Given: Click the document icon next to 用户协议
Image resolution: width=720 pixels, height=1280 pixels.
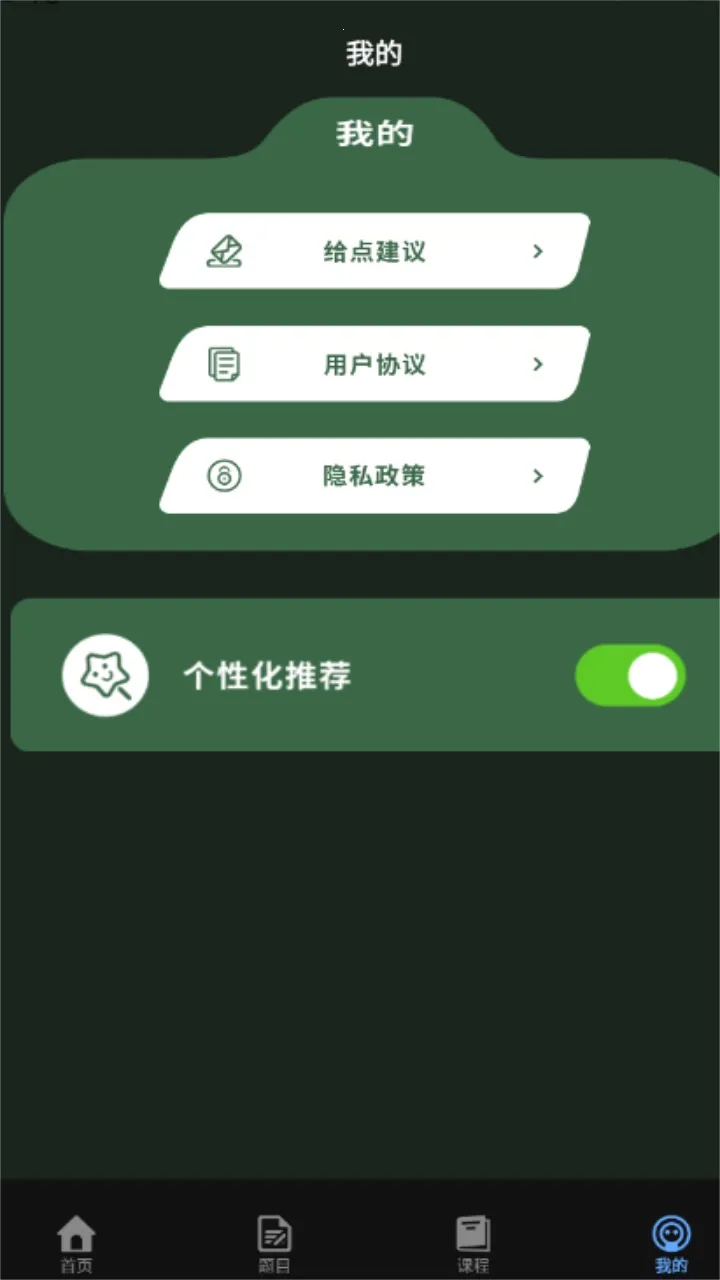Looking at the screenshot, I should click(224, 364).
